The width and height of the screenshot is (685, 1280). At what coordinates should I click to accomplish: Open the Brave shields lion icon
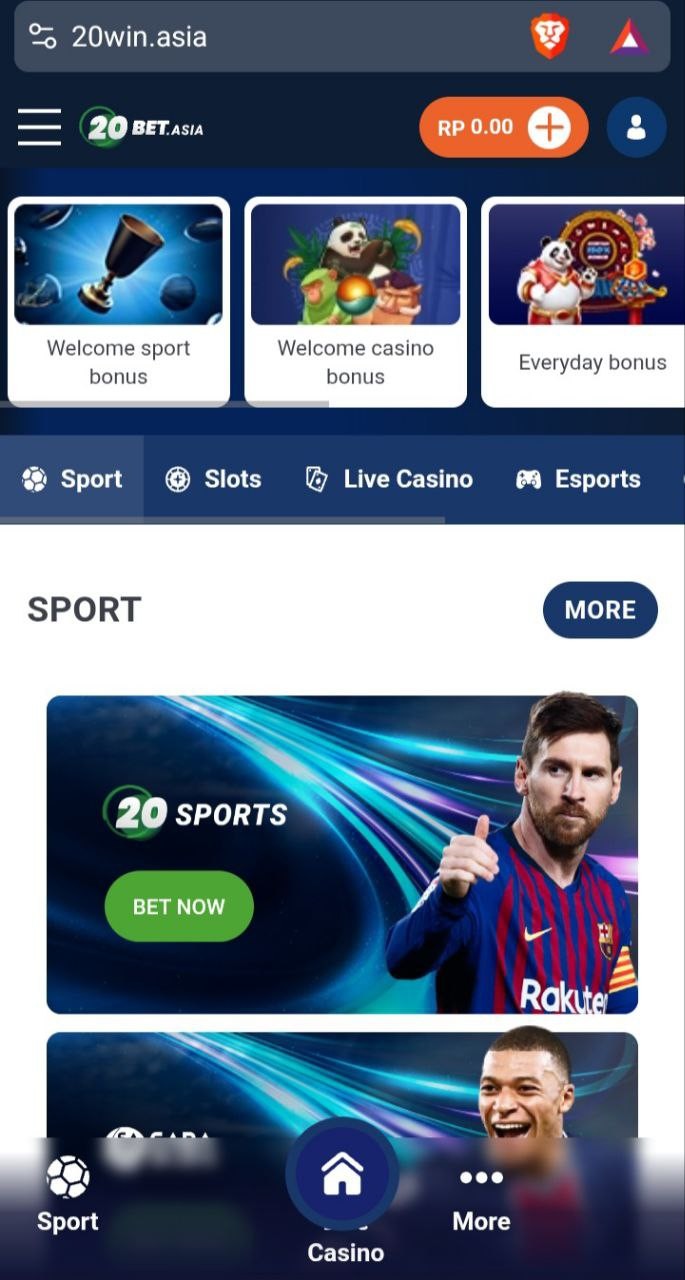[x=549, y=37]
